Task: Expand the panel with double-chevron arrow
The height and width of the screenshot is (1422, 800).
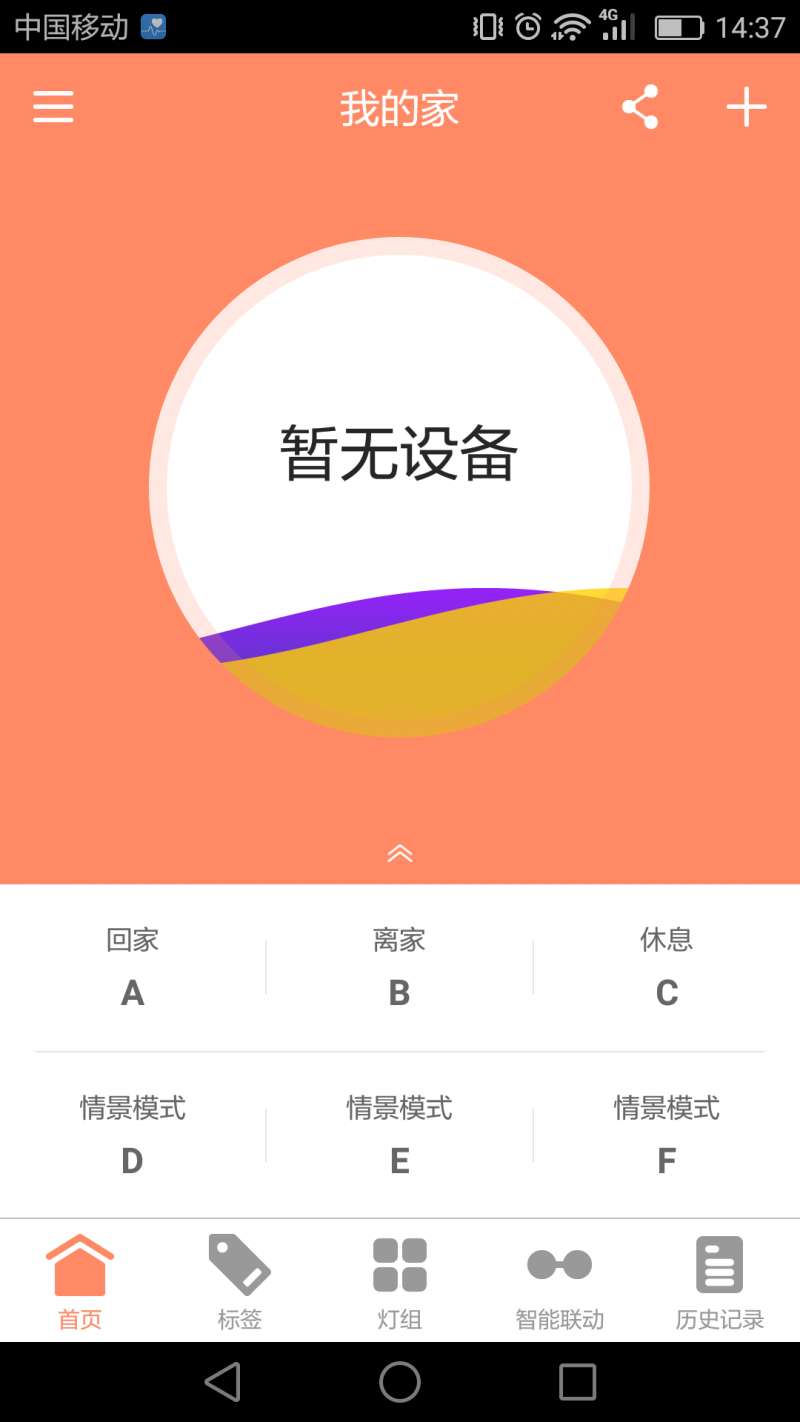Action: 400,853
